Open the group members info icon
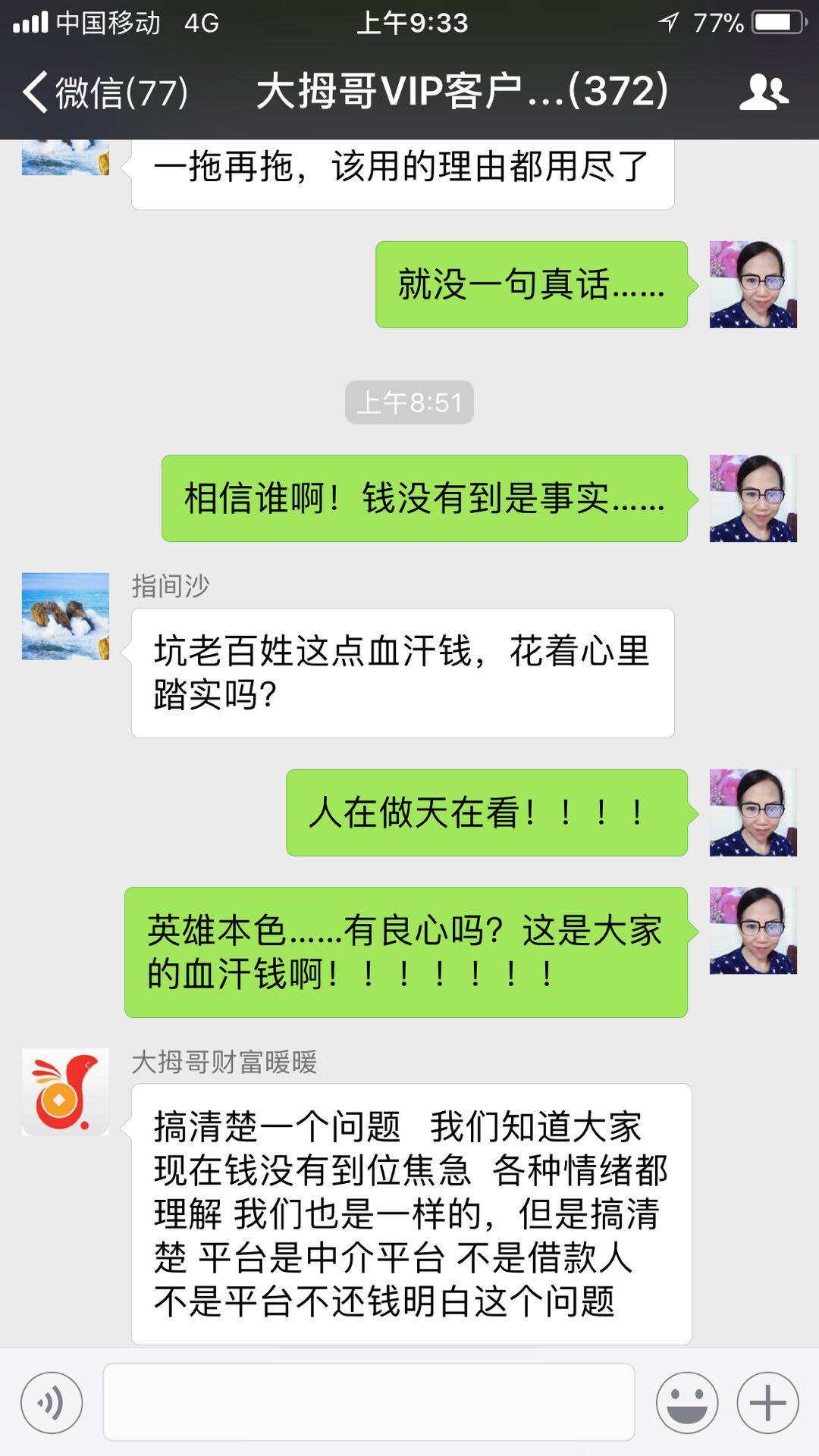This screenshot has width=819, height=1456. [763, 92]
